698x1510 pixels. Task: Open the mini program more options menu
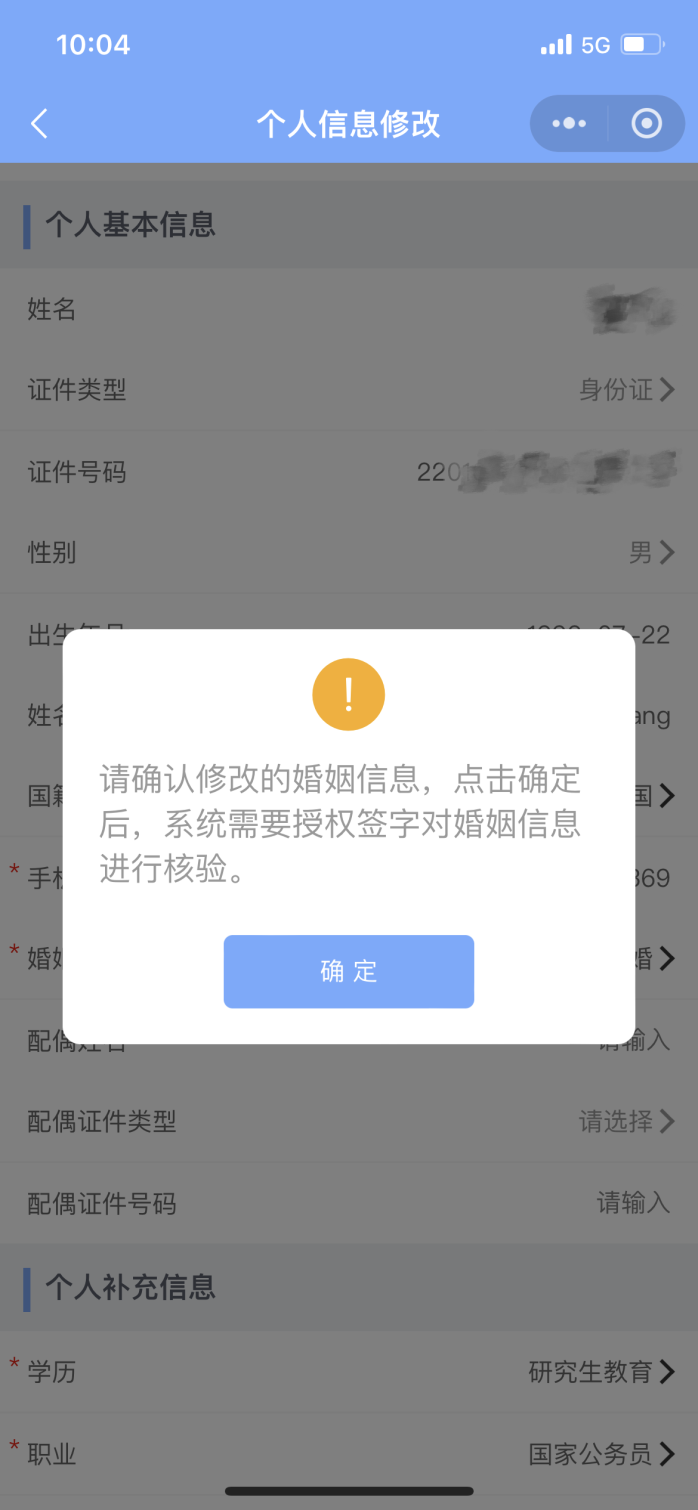coord(569,124)
